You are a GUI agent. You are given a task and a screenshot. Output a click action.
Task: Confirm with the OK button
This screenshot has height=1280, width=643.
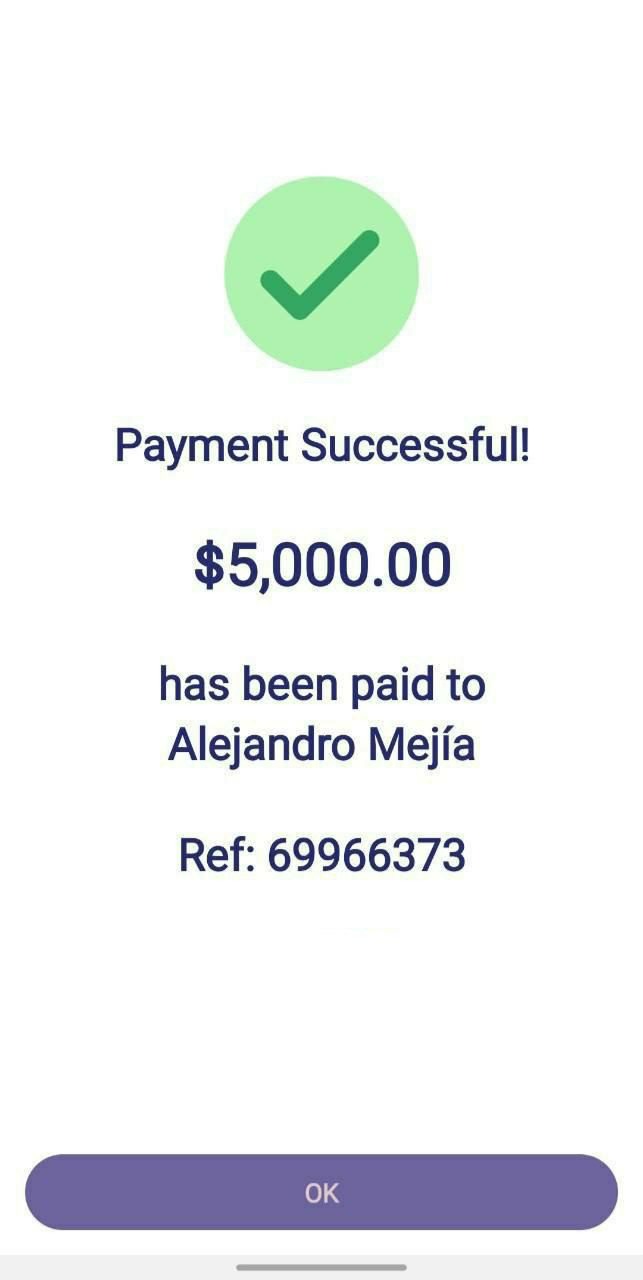click(x=321, y=1192)
